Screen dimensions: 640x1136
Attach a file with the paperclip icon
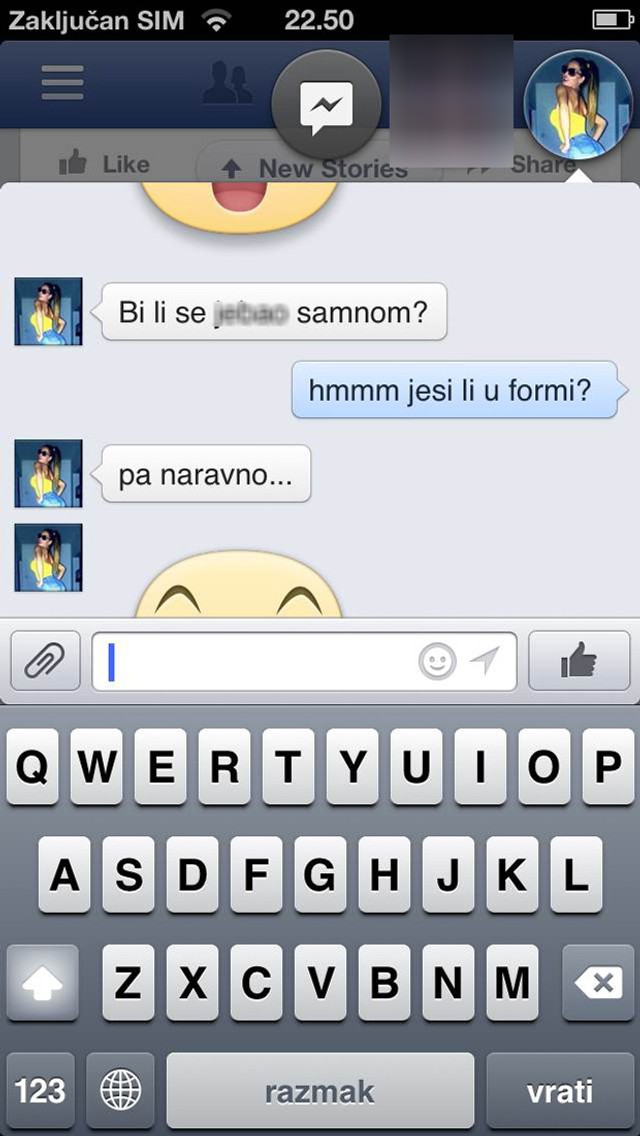click(x=45, y=661)
